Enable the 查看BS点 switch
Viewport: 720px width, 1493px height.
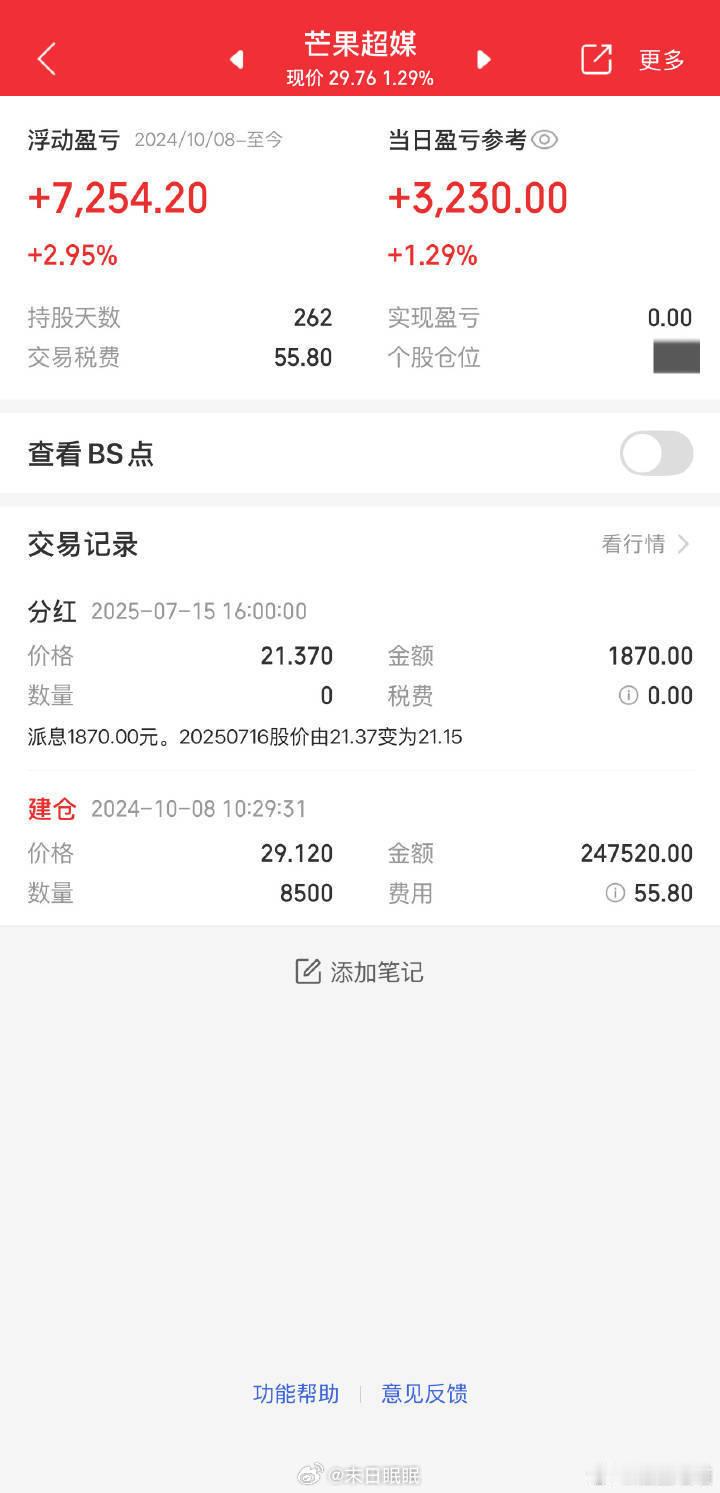[656, 453]
